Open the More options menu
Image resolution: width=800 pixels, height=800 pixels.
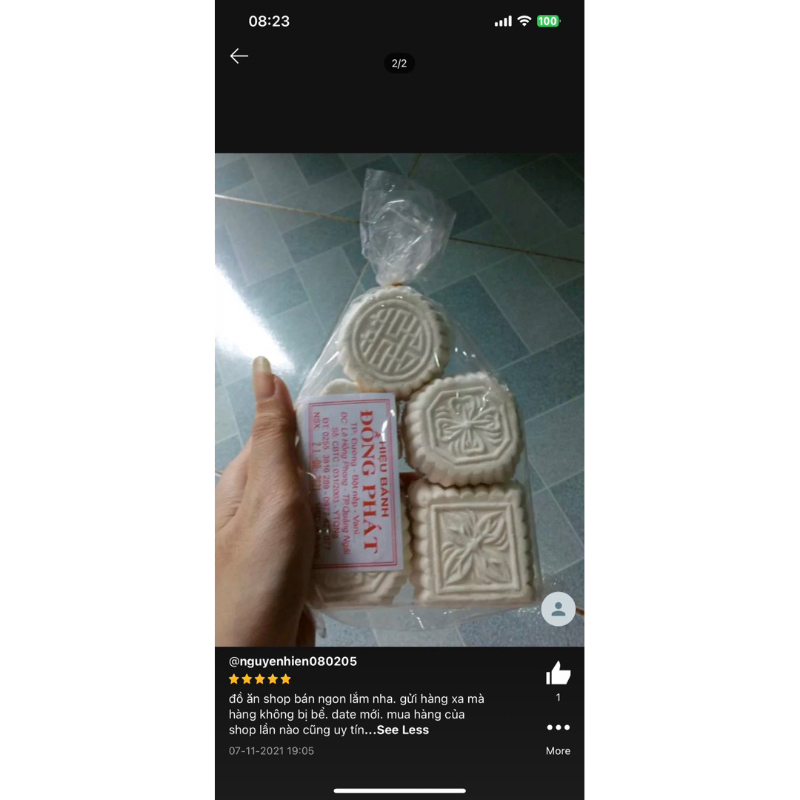tap(558, 728)
